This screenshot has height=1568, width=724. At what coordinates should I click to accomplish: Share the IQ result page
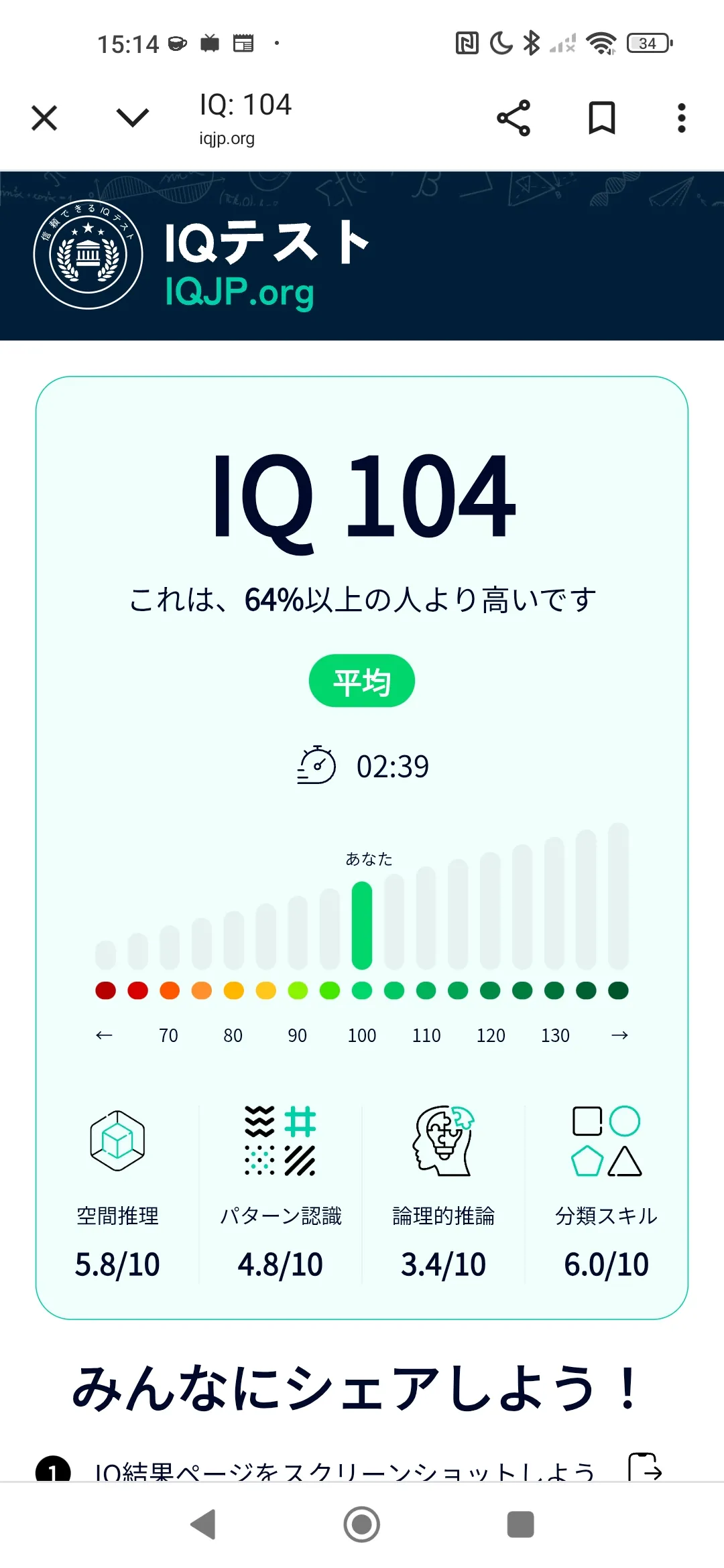514,119
